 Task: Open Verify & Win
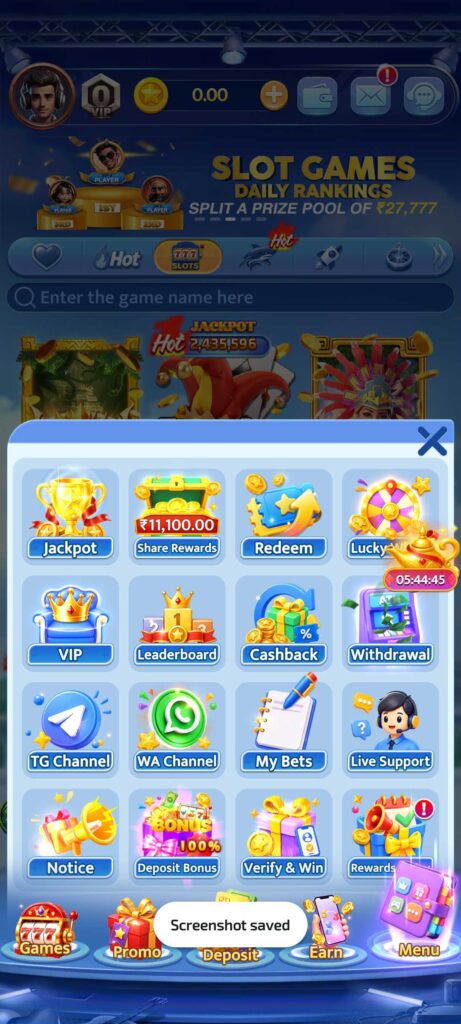tap(283, 836)
